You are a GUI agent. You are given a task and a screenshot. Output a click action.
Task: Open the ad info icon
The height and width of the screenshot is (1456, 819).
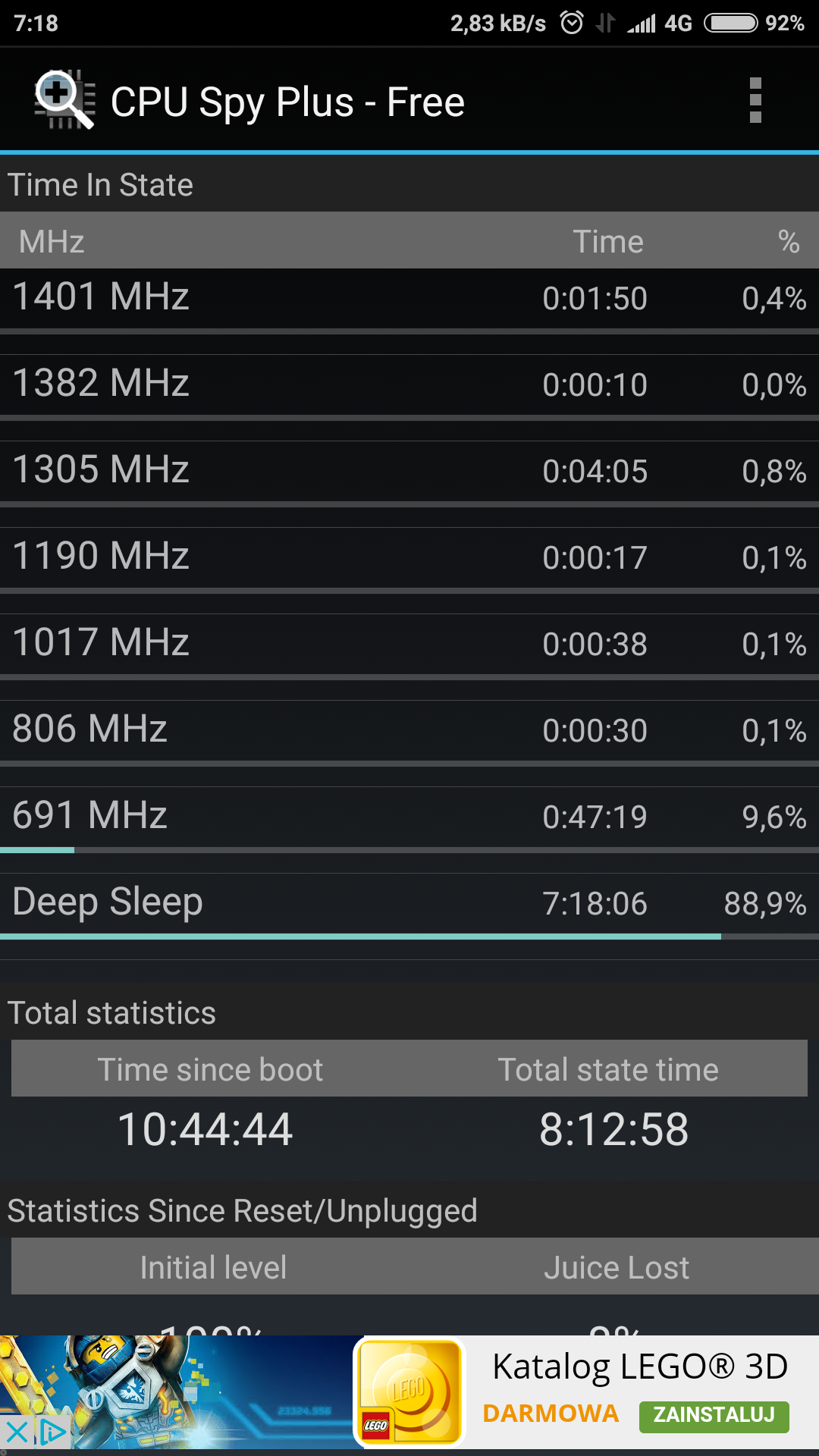click(53, 1432)
